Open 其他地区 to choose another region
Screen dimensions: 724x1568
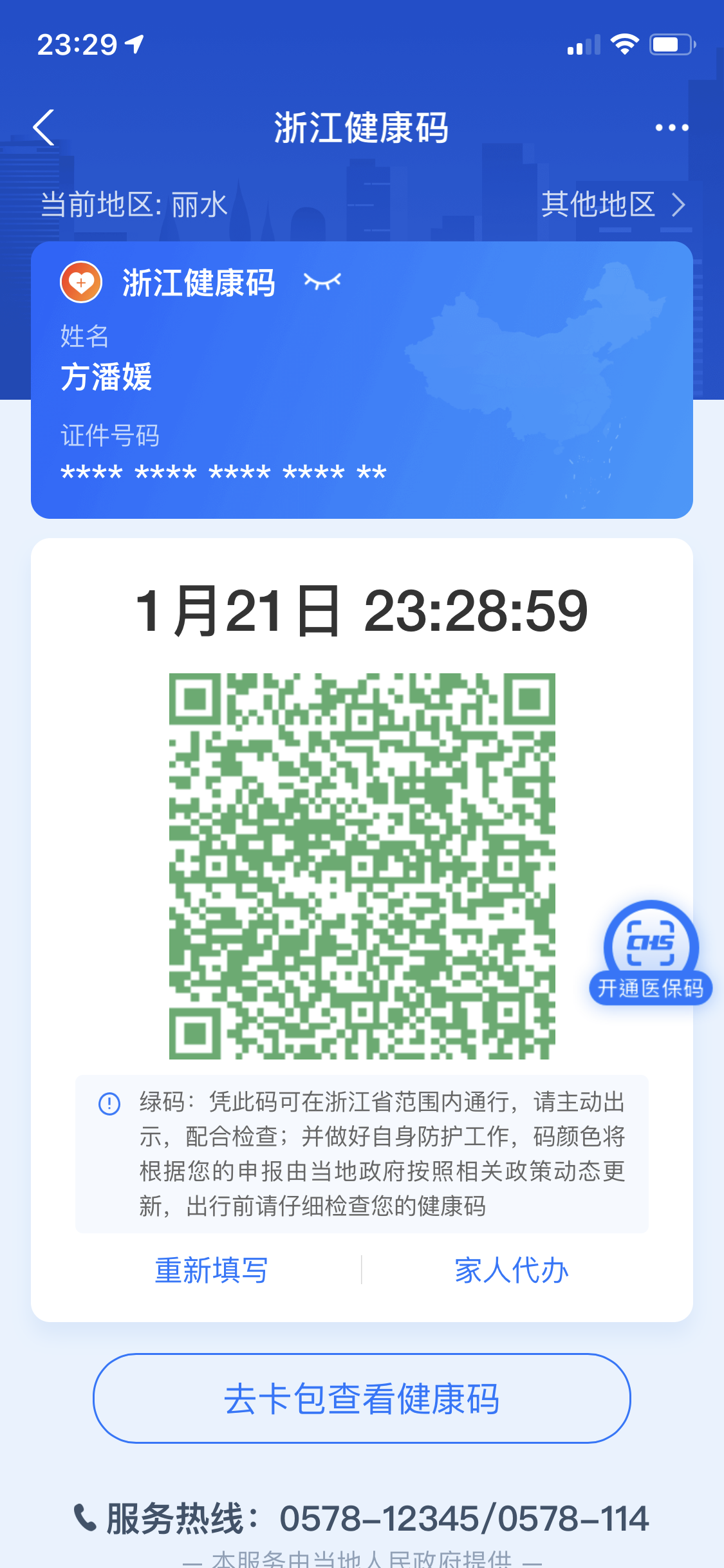tap(613, 205)
